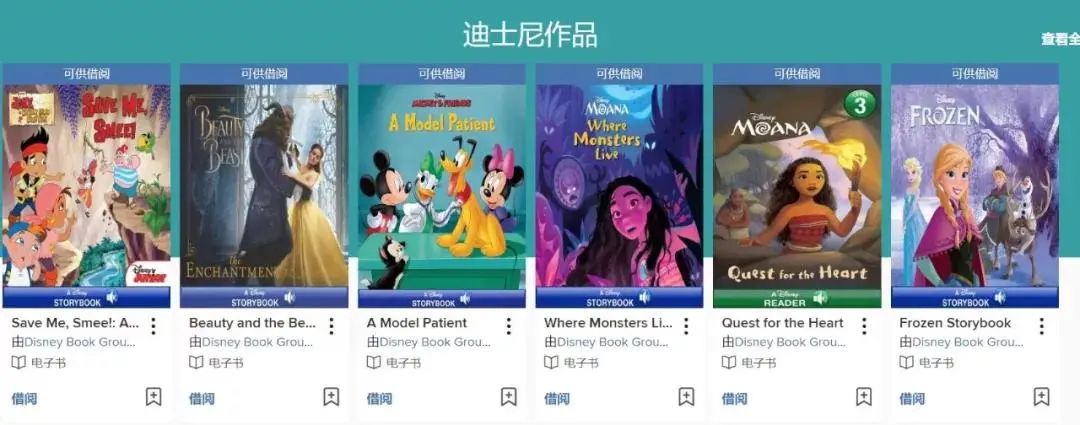Image resolution: width=1080 pixels, height=425 pixels.
Task: Bookmark Quest for the Heart
Action: [x=864, y=397]
